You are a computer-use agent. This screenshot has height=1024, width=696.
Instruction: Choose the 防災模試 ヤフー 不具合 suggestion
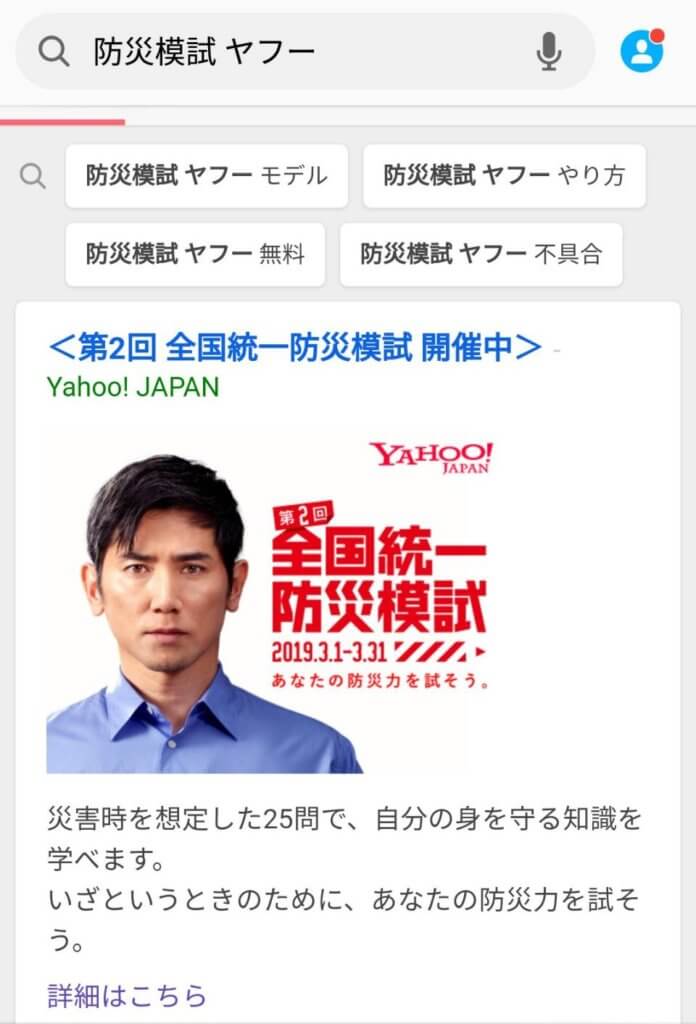click(481, 254)
